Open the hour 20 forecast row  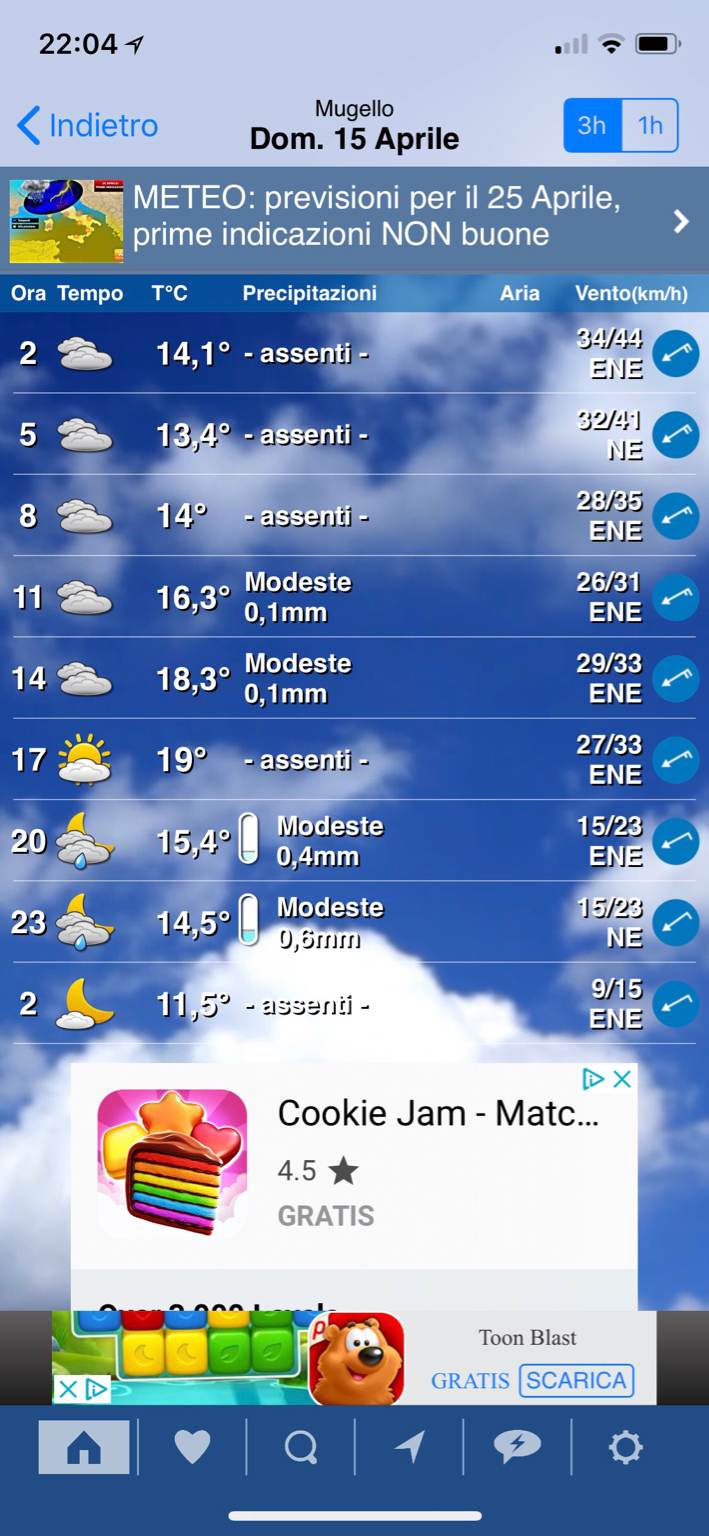tap(330, 841)
